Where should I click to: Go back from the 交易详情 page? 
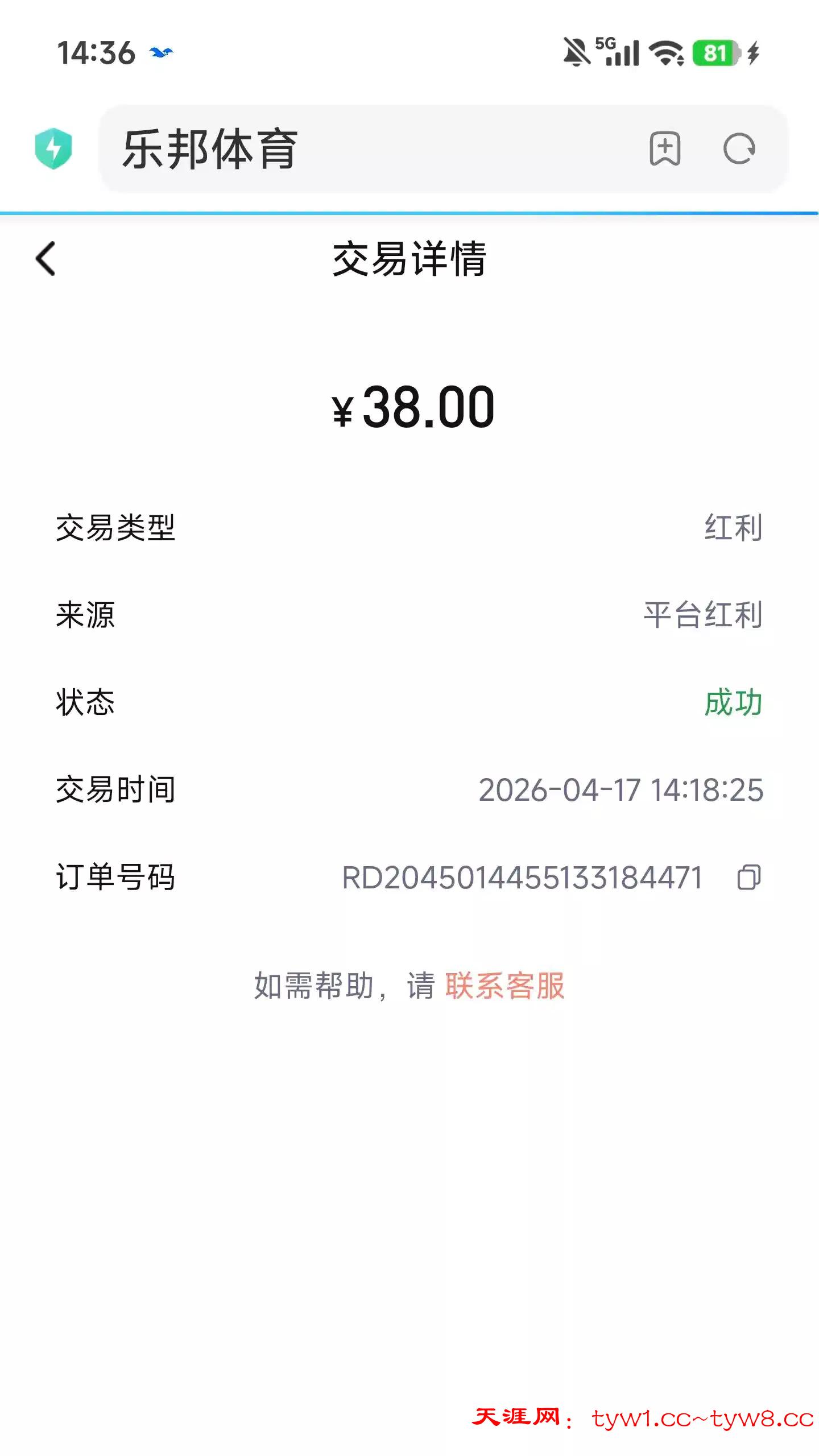point(45,259)
